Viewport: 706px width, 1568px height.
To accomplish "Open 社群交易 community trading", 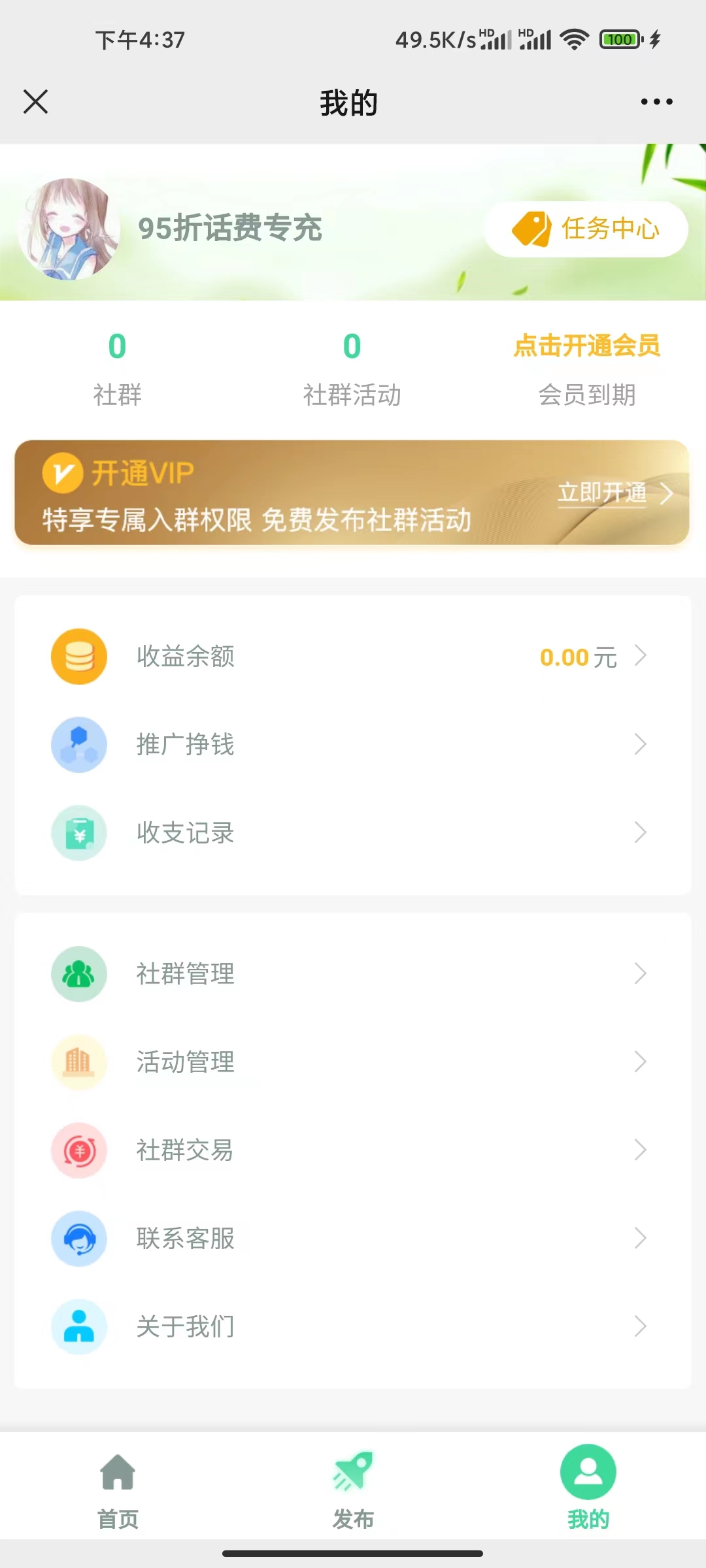I will pos(353,1151).
